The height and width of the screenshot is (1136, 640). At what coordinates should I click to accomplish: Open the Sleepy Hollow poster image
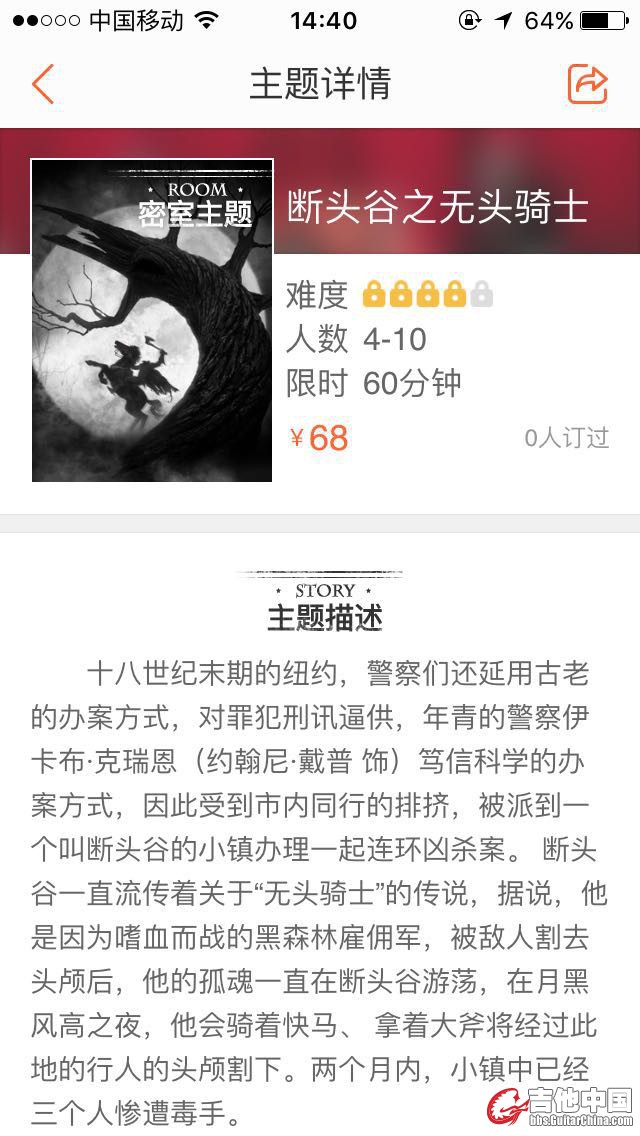point(152,320)
